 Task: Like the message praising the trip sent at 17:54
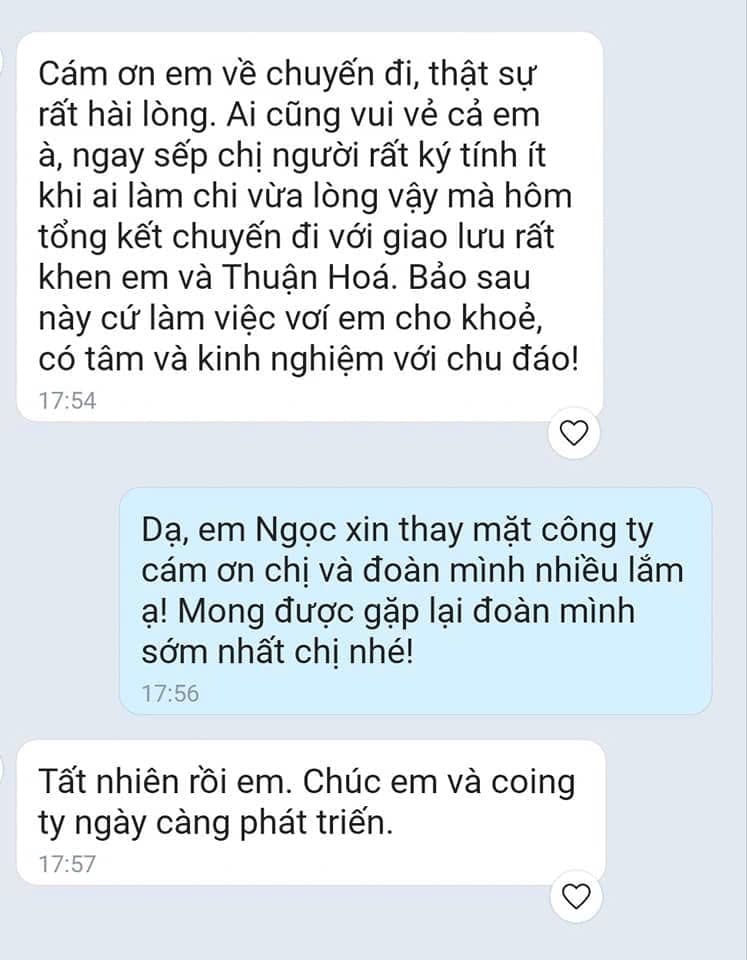pyautogui.click(x=576, y=432)
